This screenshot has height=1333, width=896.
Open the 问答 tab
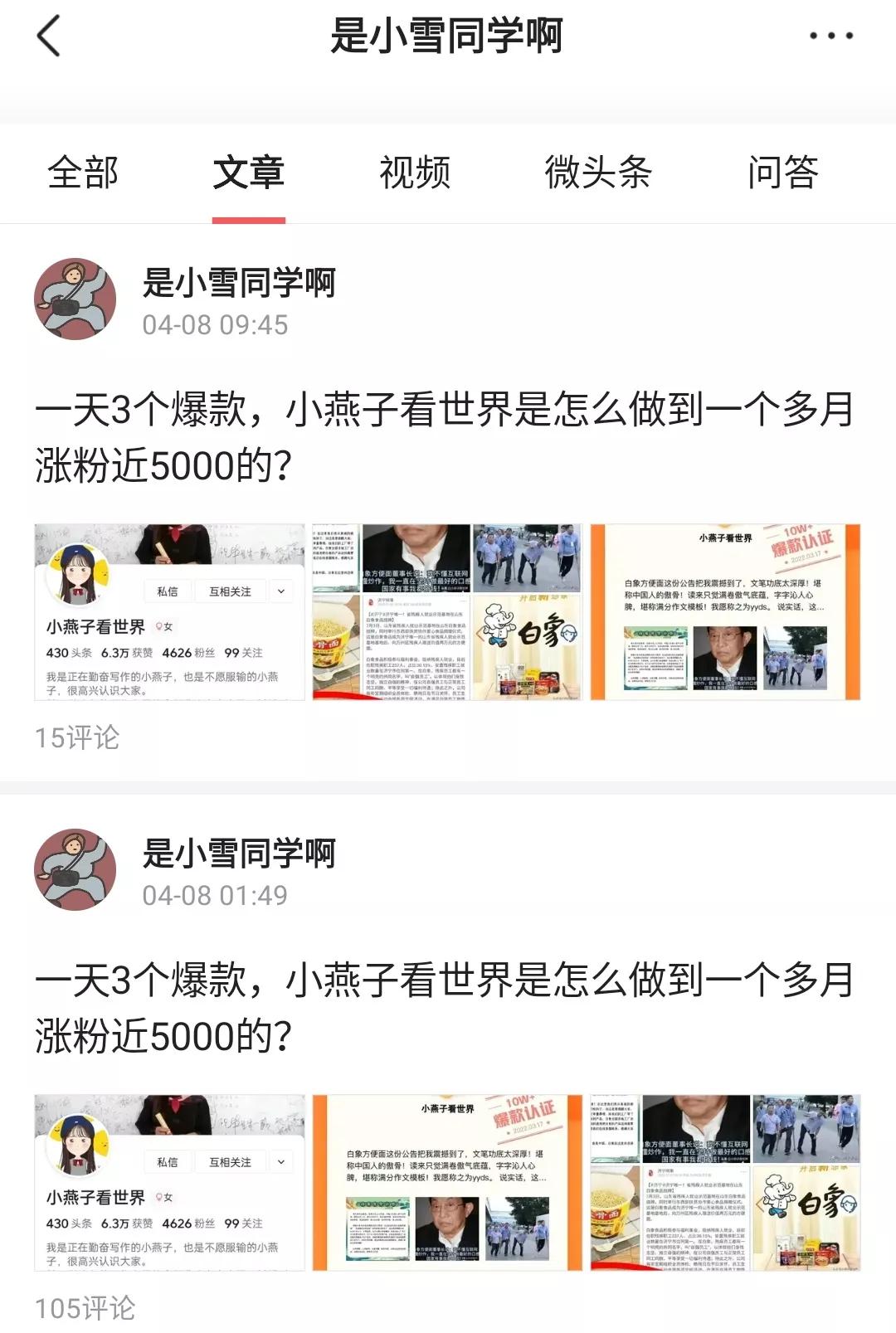(x=783, y=174)
